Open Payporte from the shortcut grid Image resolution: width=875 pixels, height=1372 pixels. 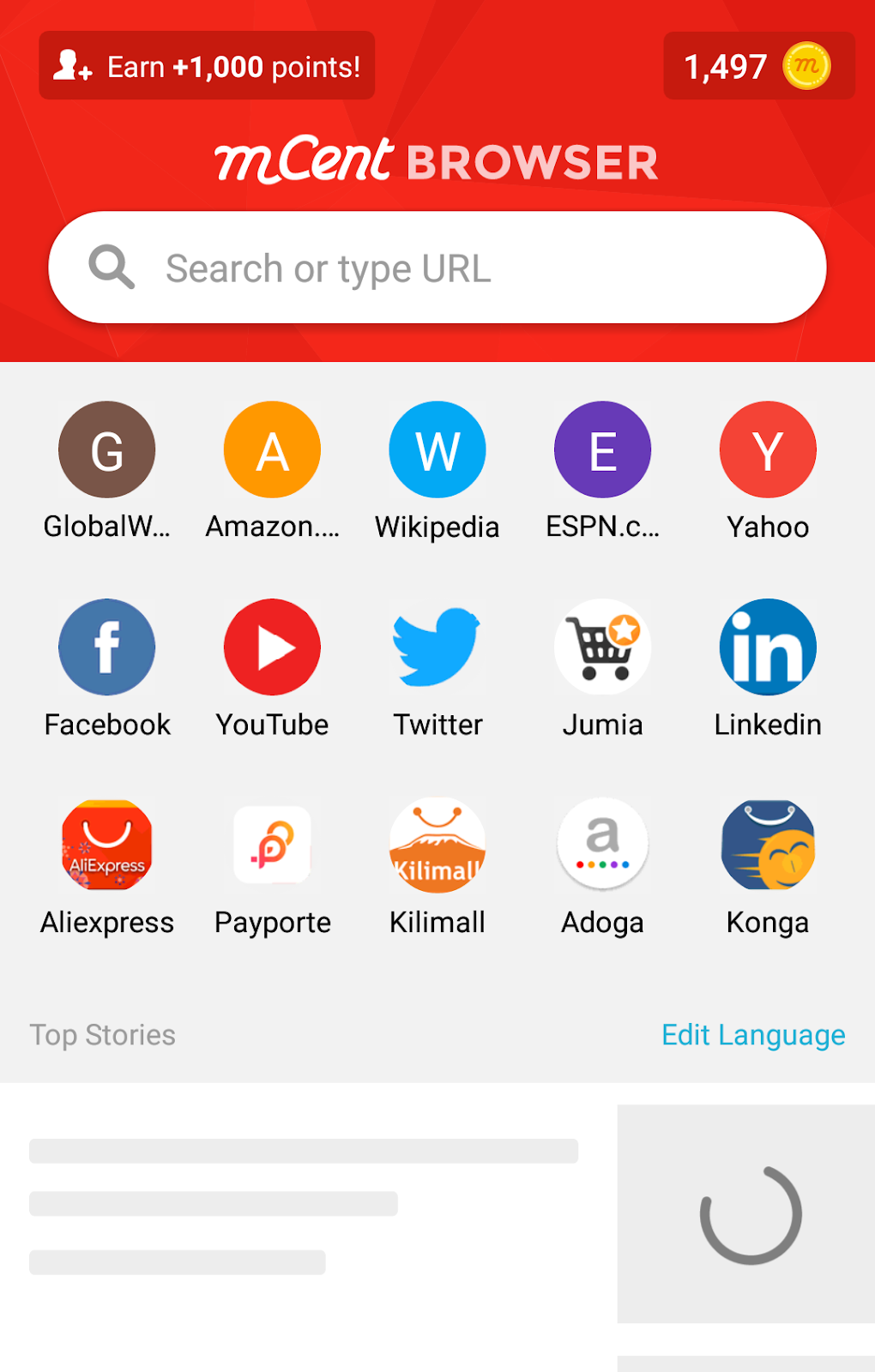[271, 845]
